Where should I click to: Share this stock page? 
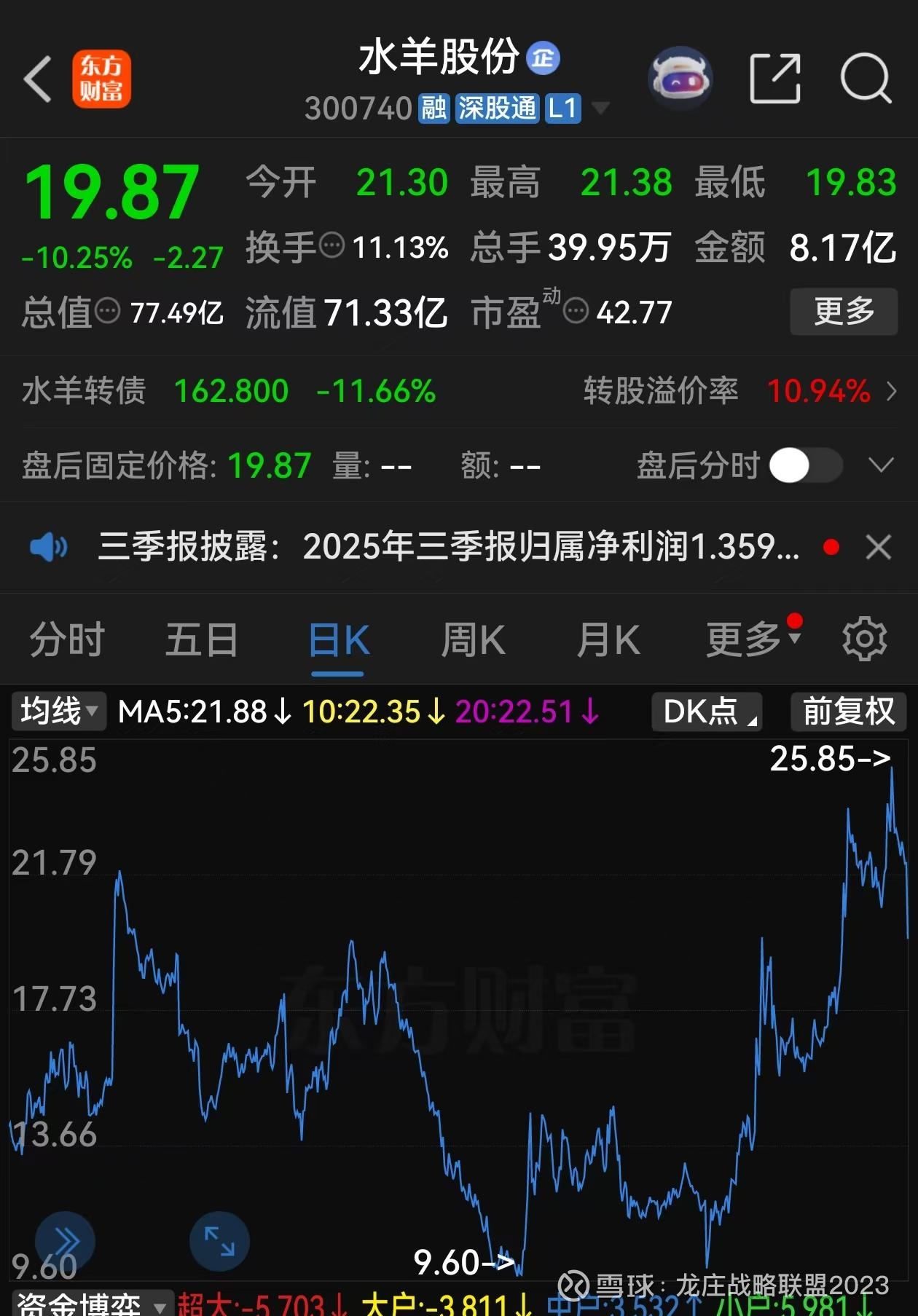775,78
